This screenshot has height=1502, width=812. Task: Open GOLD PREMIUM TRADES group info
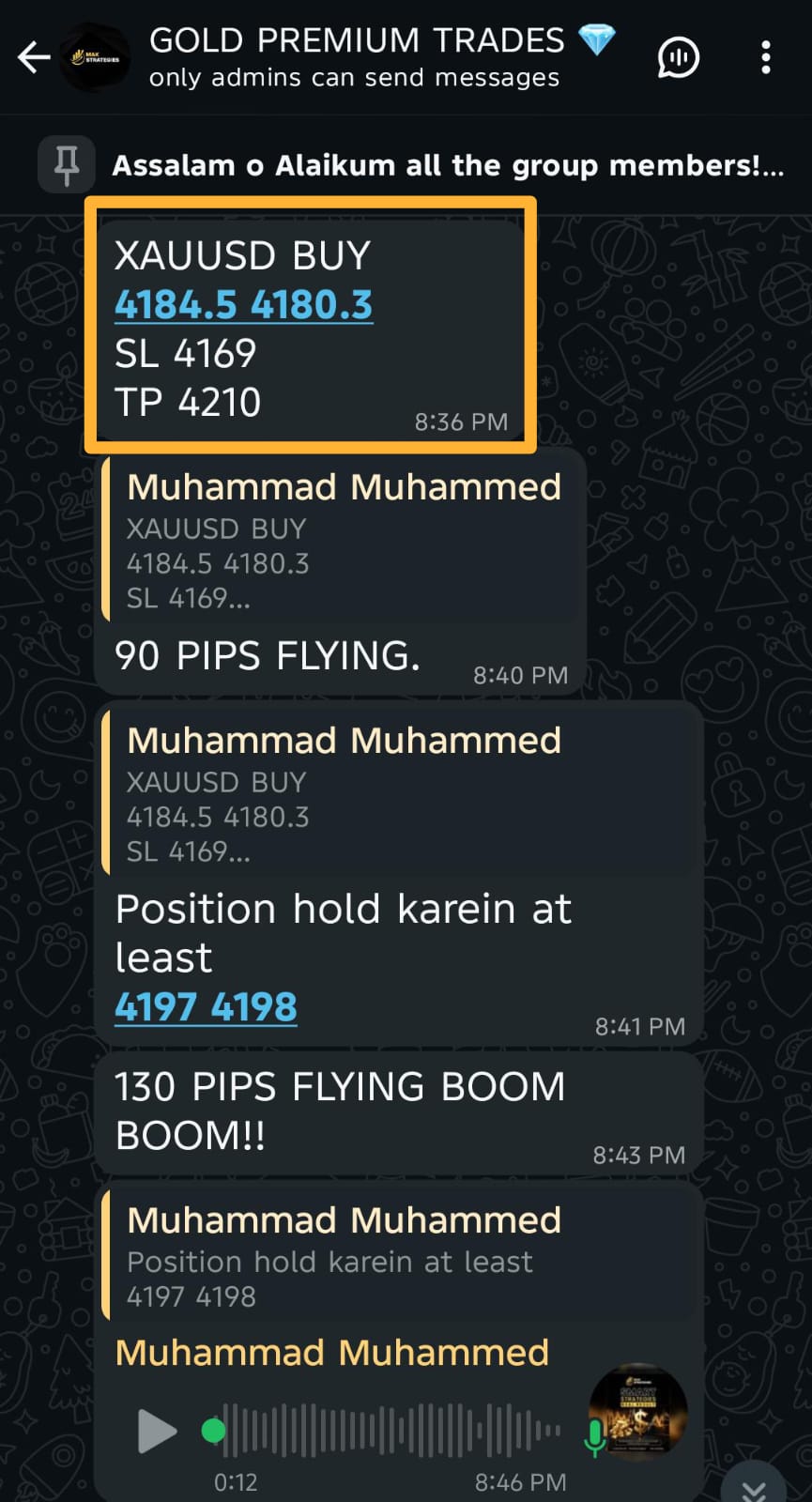pos(357,56)
